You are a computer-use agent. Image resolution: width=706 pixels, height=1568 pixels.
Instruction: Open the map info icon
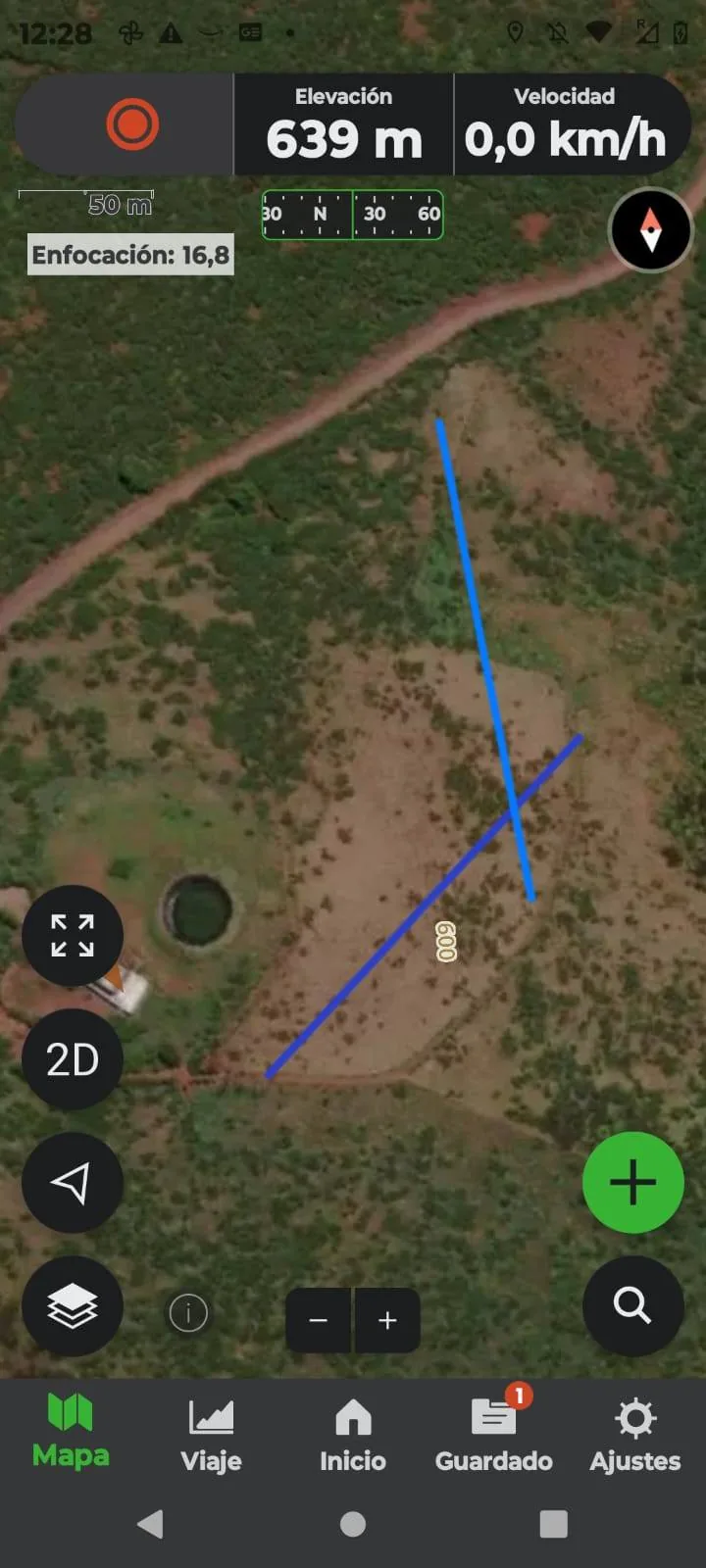click(x=188, y=1312)
